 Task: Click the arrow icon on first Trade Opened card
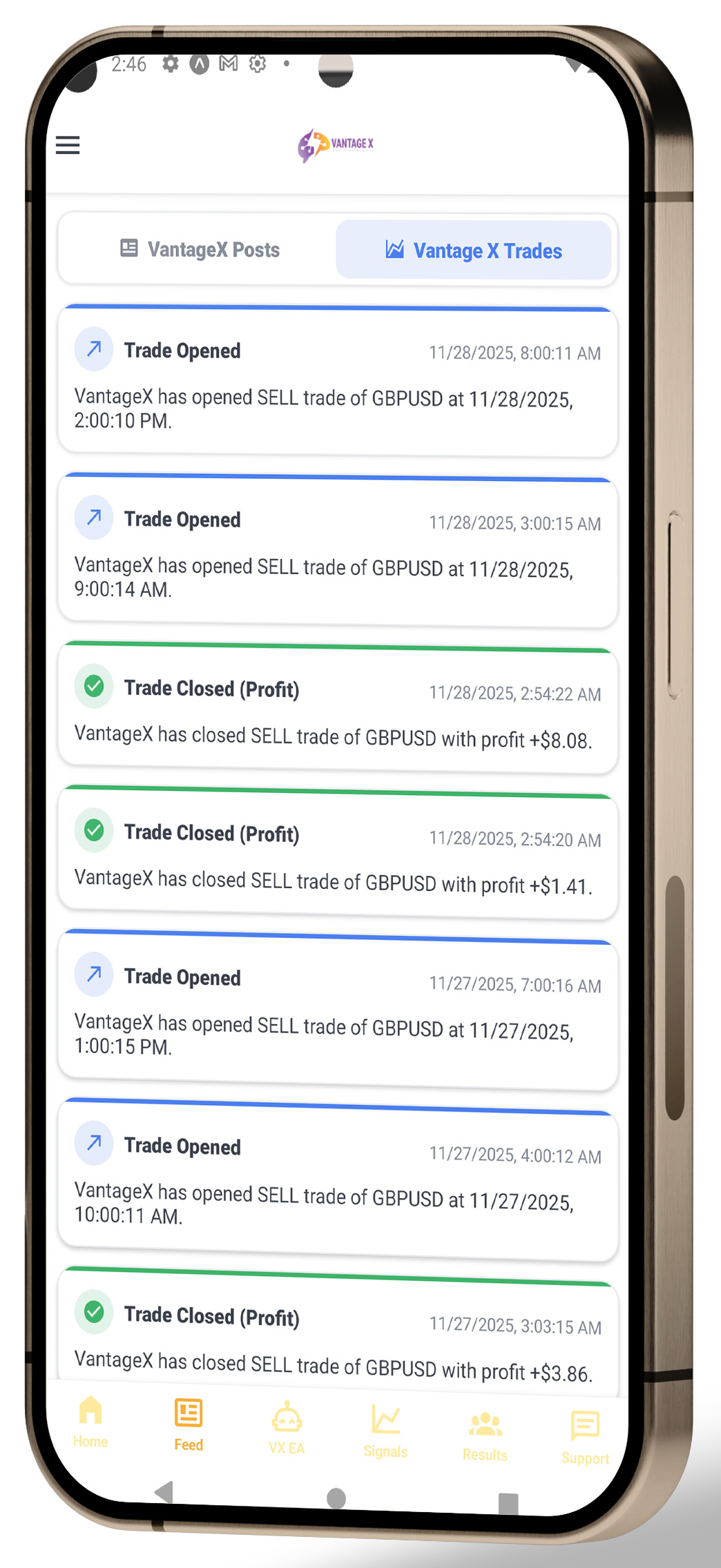(x=93, y=349)
